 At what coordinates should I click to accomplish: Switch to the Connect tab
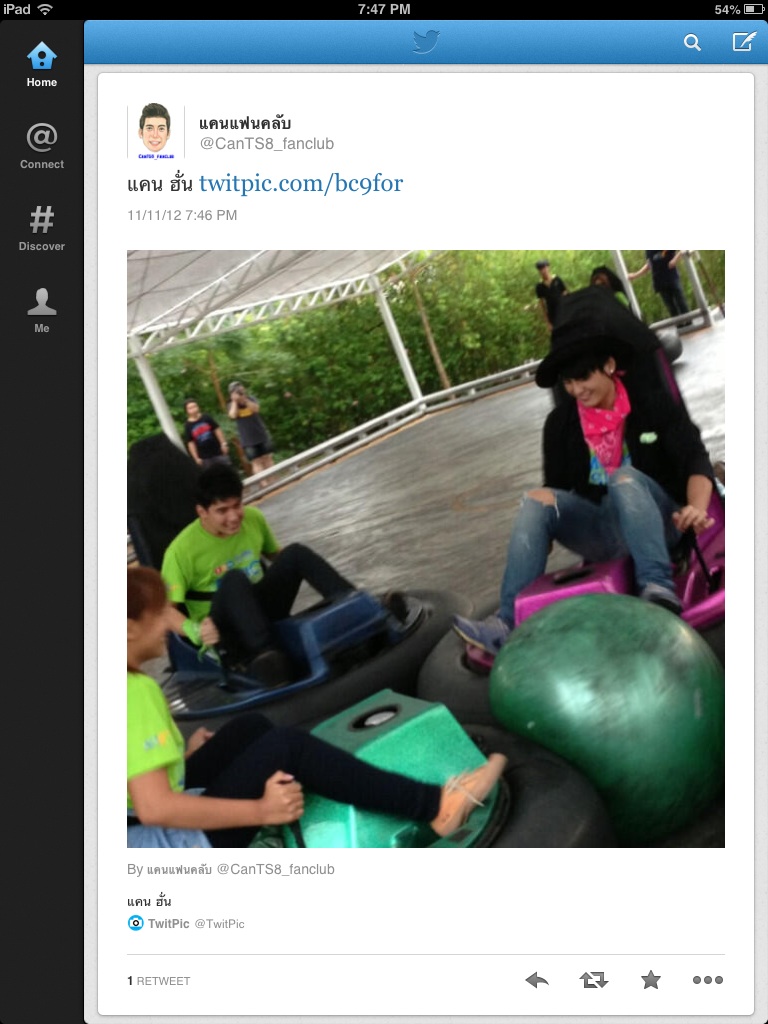pos(42,147)
